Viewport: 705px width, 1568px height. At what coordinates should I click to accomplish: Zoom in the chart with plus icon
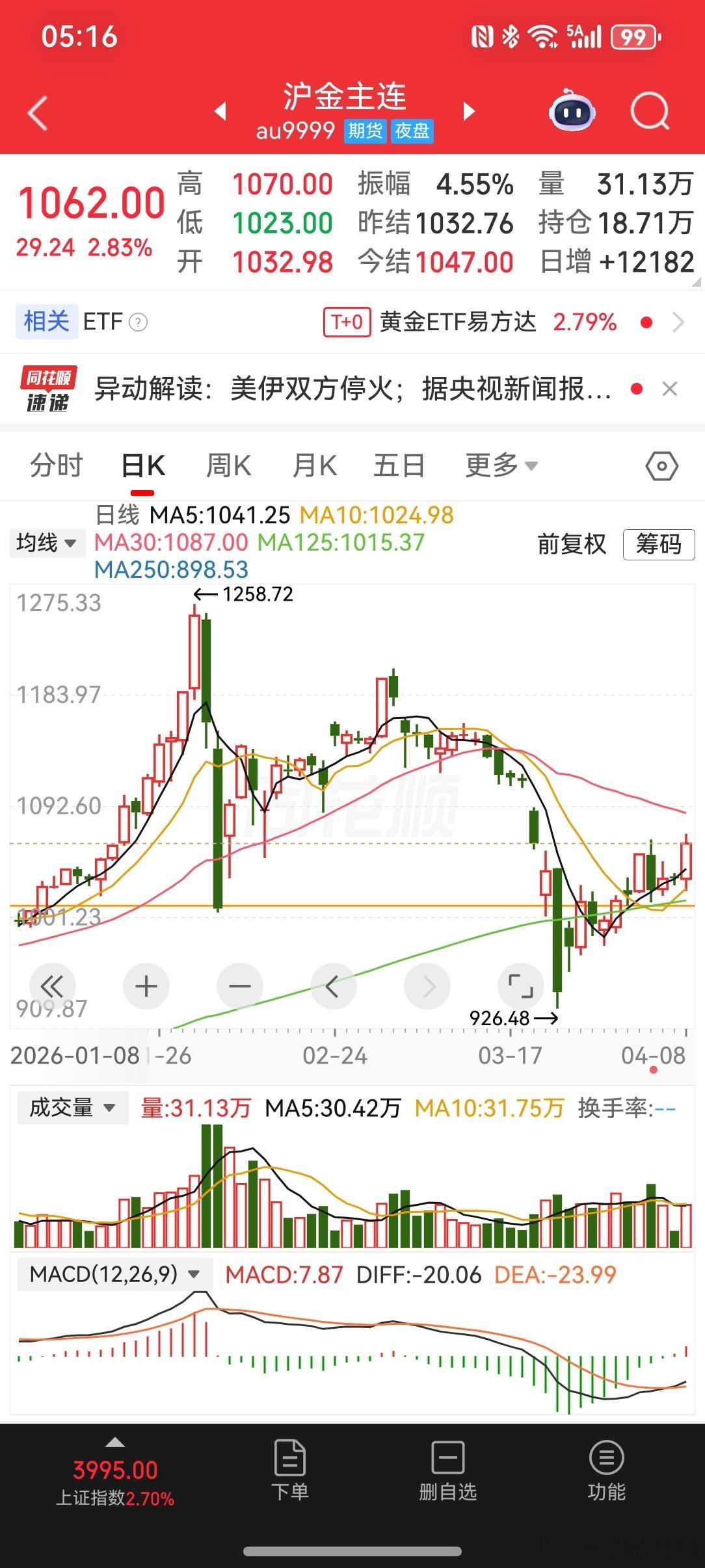tap(146, 986)
